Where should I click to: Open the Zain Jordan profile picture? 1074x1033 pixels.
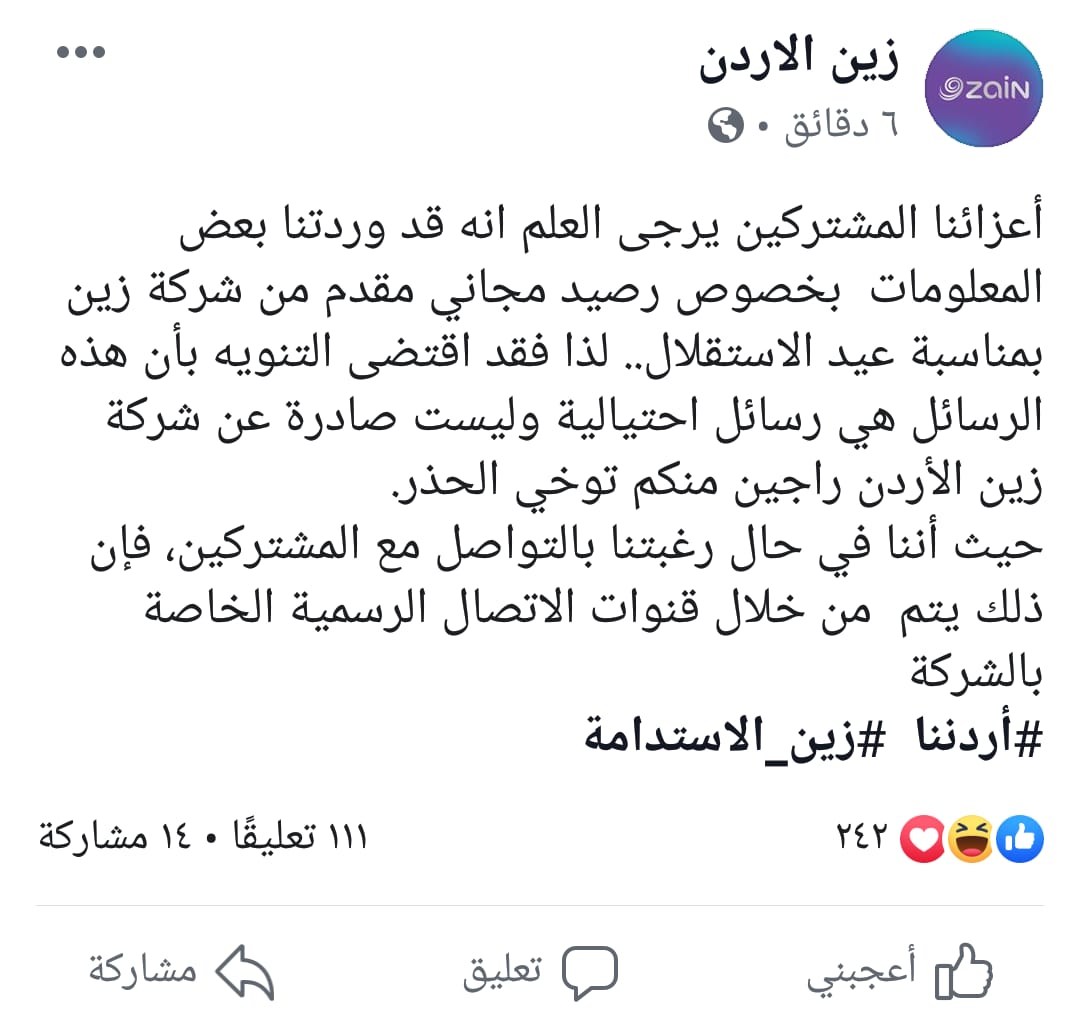click(984, 88)
